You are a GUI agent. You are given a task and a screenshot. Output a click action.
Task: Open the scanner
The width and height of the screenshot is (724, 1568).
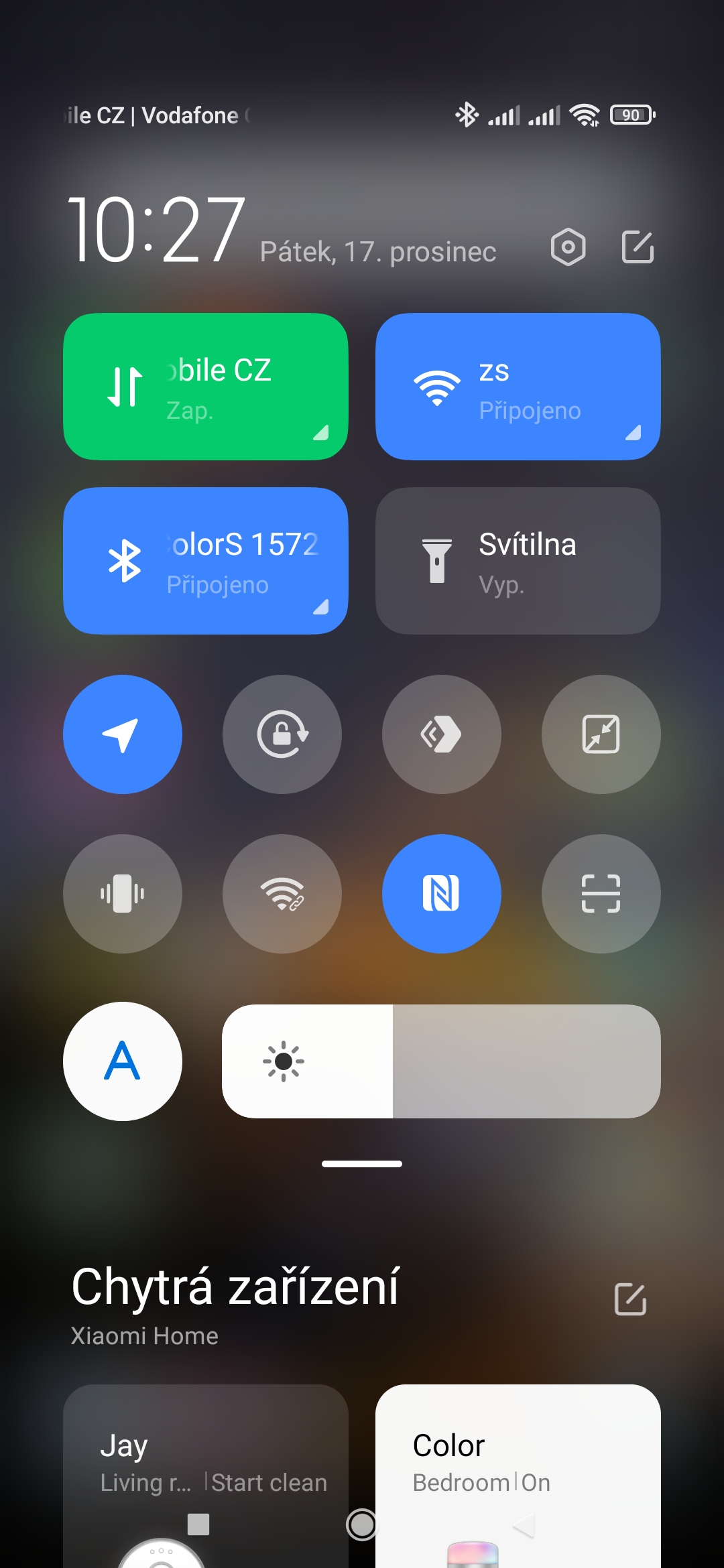(601, 894)
